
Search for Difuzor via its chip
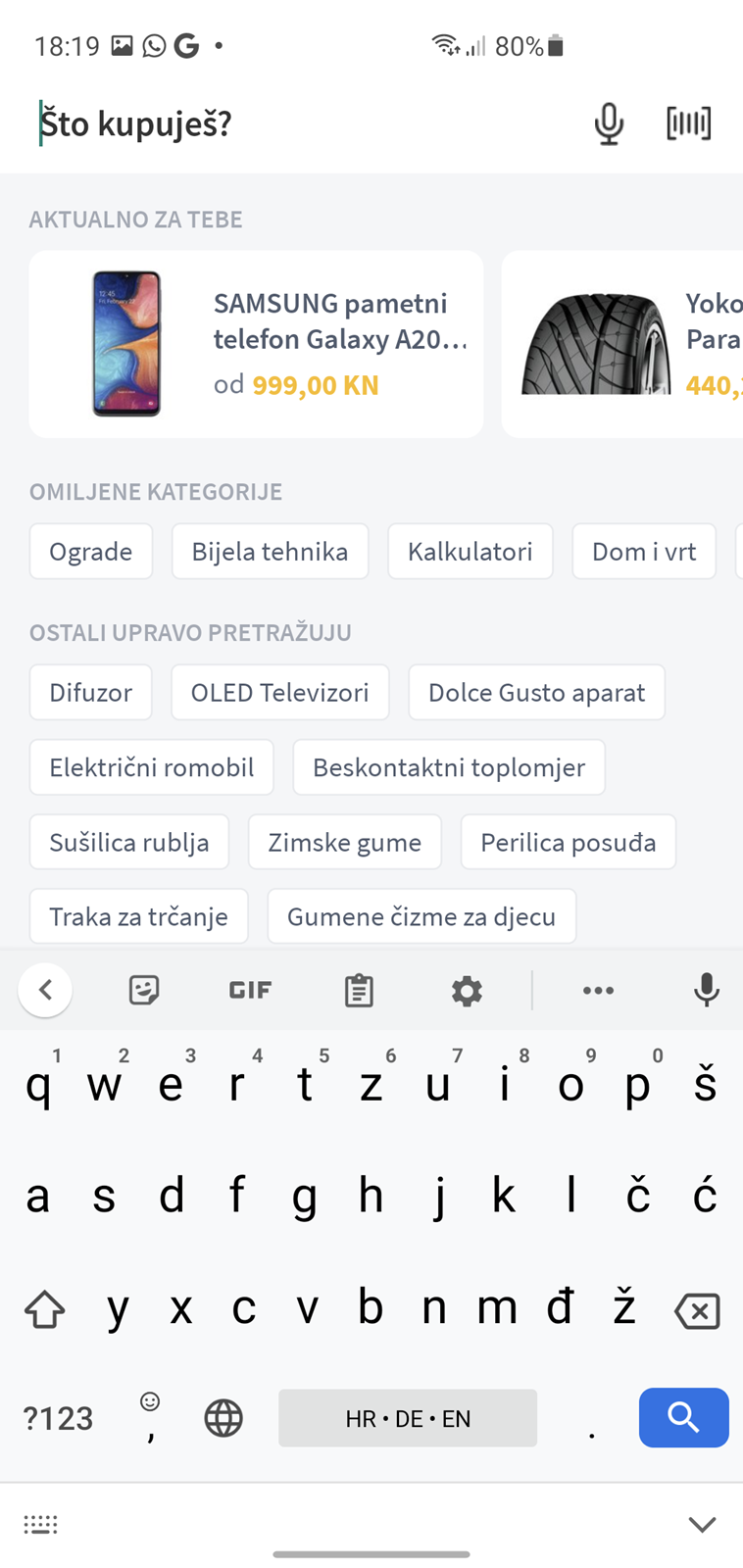[x=91, y=693]
